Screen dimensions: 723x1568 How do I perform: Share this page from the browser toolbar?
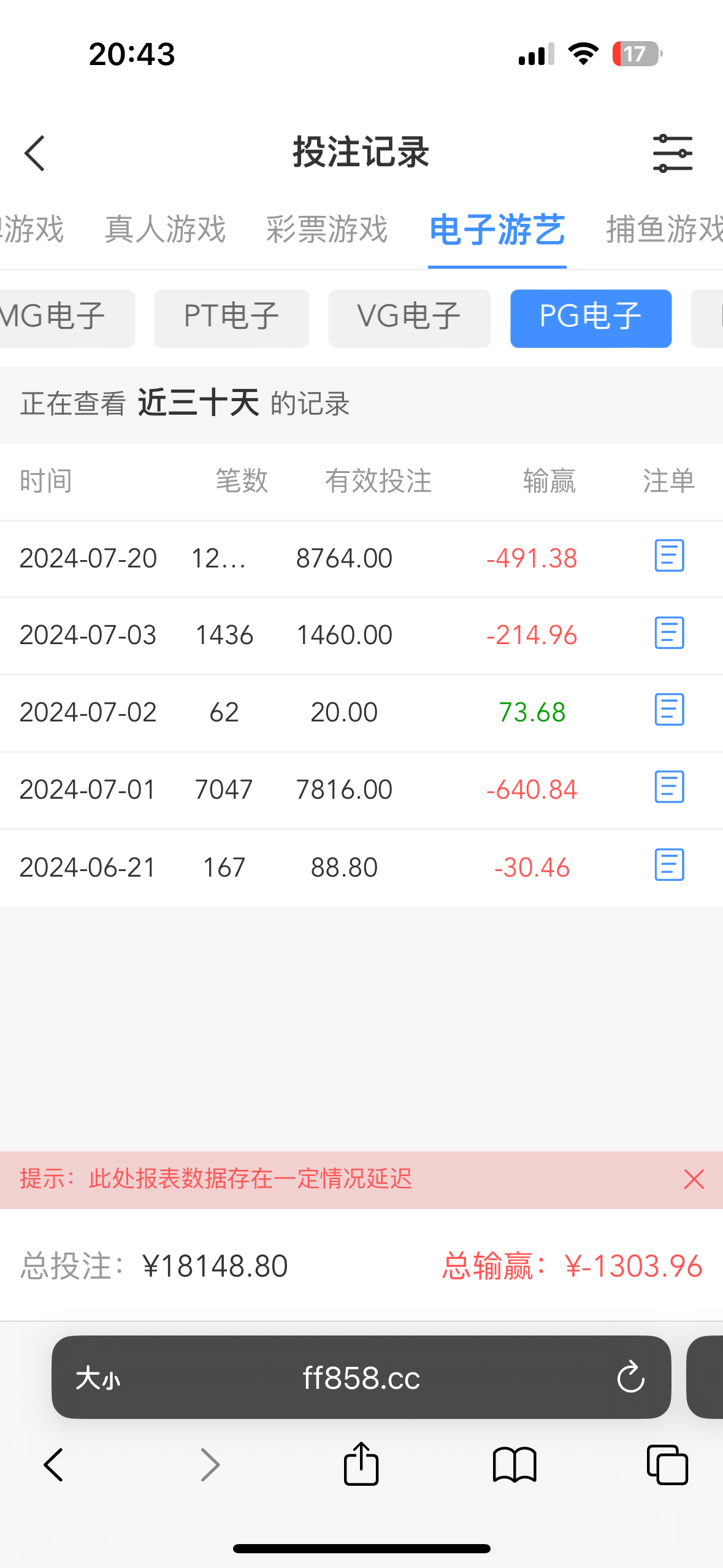pos(361,1464)
